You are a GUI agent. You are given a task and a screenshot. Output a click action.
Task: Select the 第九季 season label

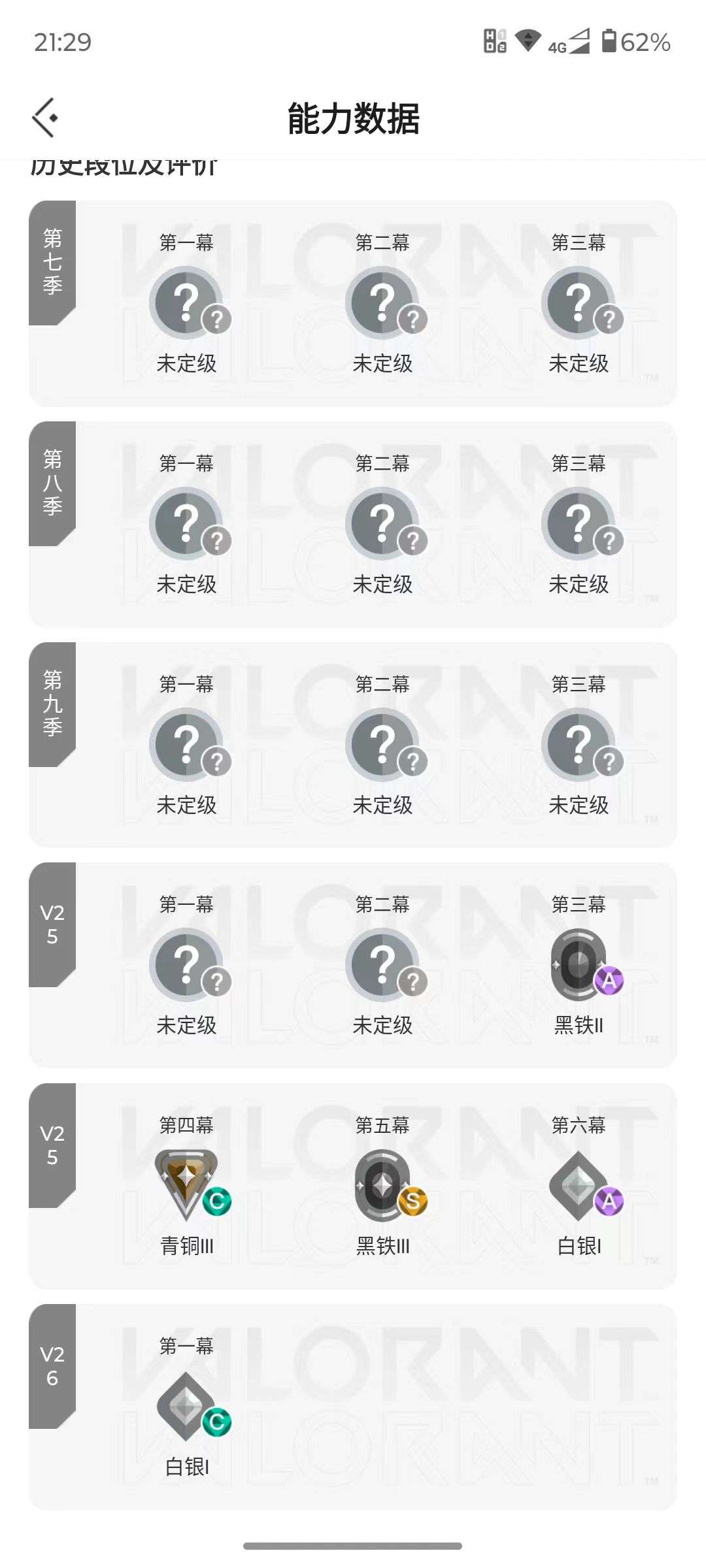pos(52,702)
